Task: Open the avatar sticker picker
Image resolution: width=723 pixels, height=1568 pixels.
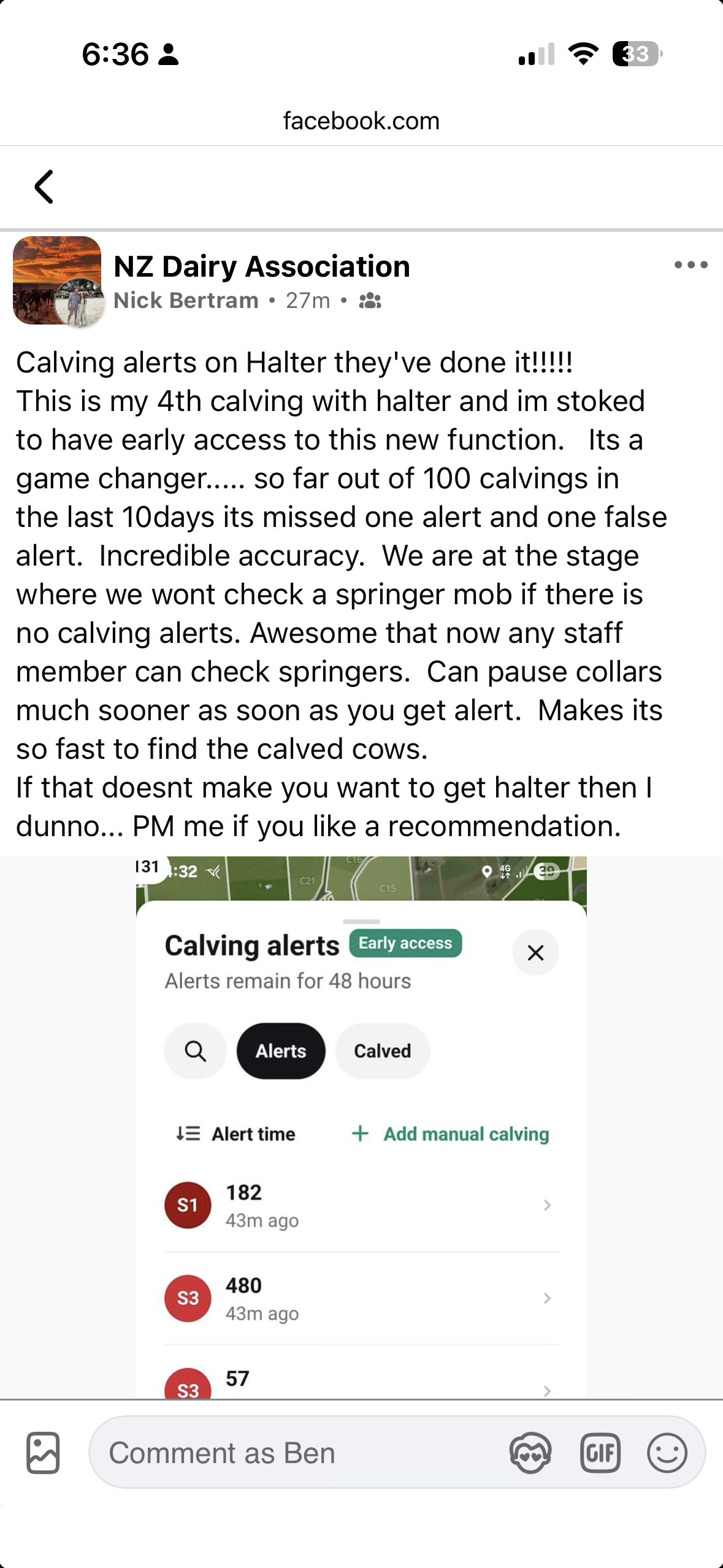Action: click(530, 1453)
